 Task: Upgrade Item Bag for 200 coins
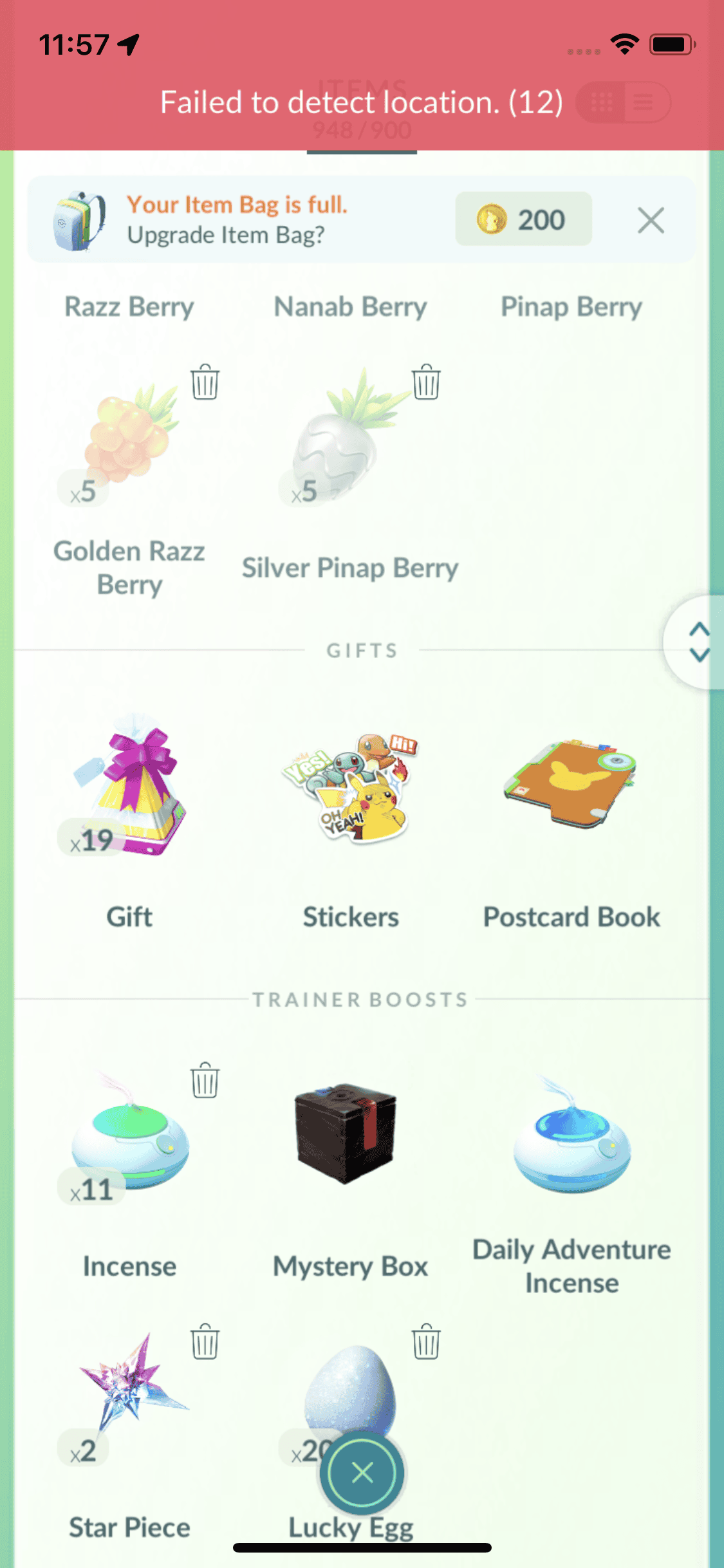coord(523,219)
